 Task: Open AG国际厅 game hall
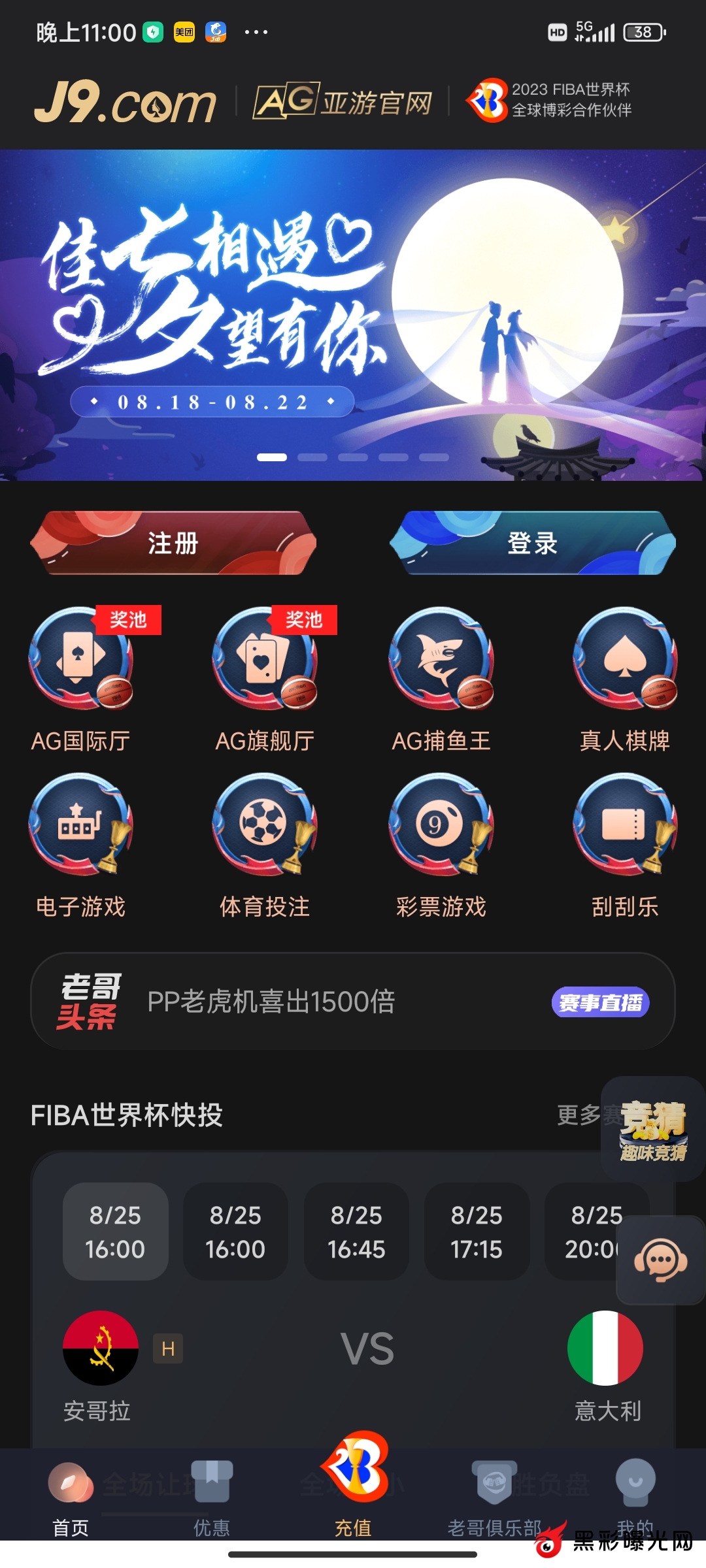[x=80, y=659]
